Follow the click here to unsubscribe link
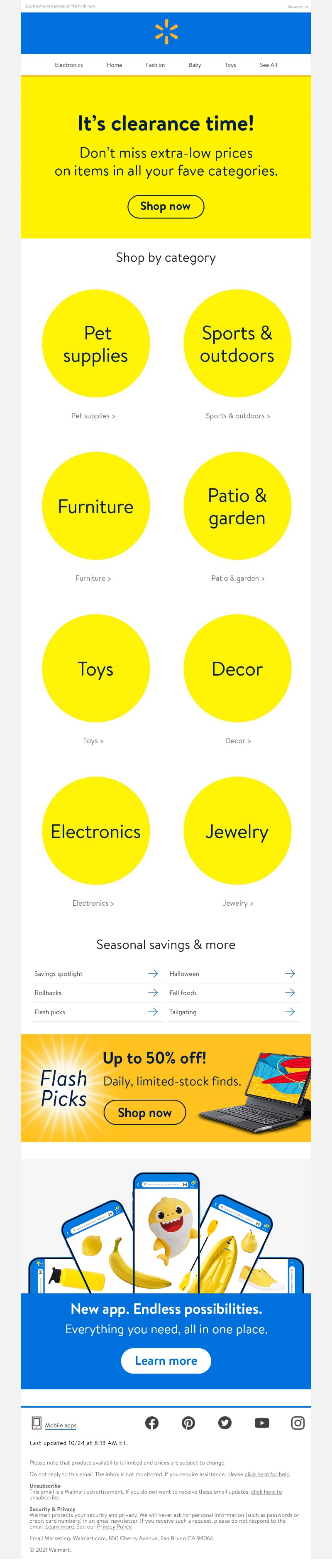The width and height of the screenshot is (332, 1568). [x=266, y=1491]
